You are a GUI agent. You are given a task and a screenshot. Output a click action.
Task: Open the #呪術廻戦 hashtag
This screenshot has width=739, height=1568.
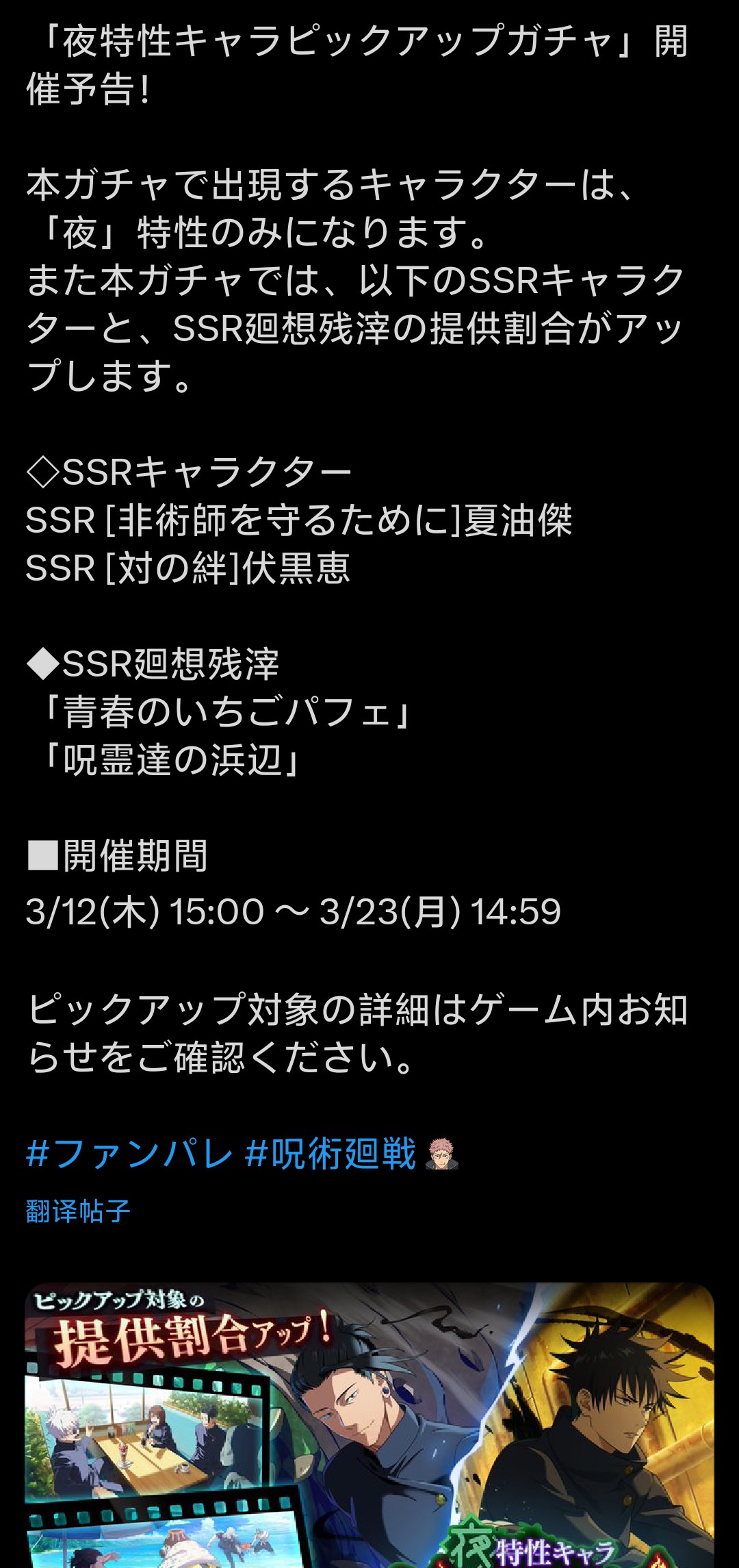click(x=330, y=1154)
